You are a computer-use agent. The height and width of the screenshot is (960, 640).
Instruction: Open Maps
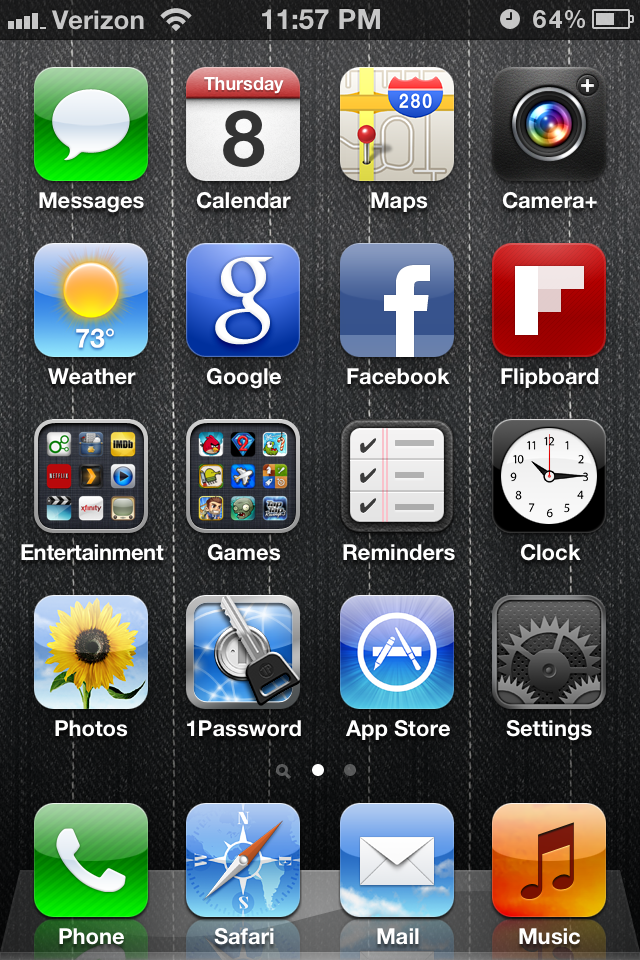[x=397, y=125]
